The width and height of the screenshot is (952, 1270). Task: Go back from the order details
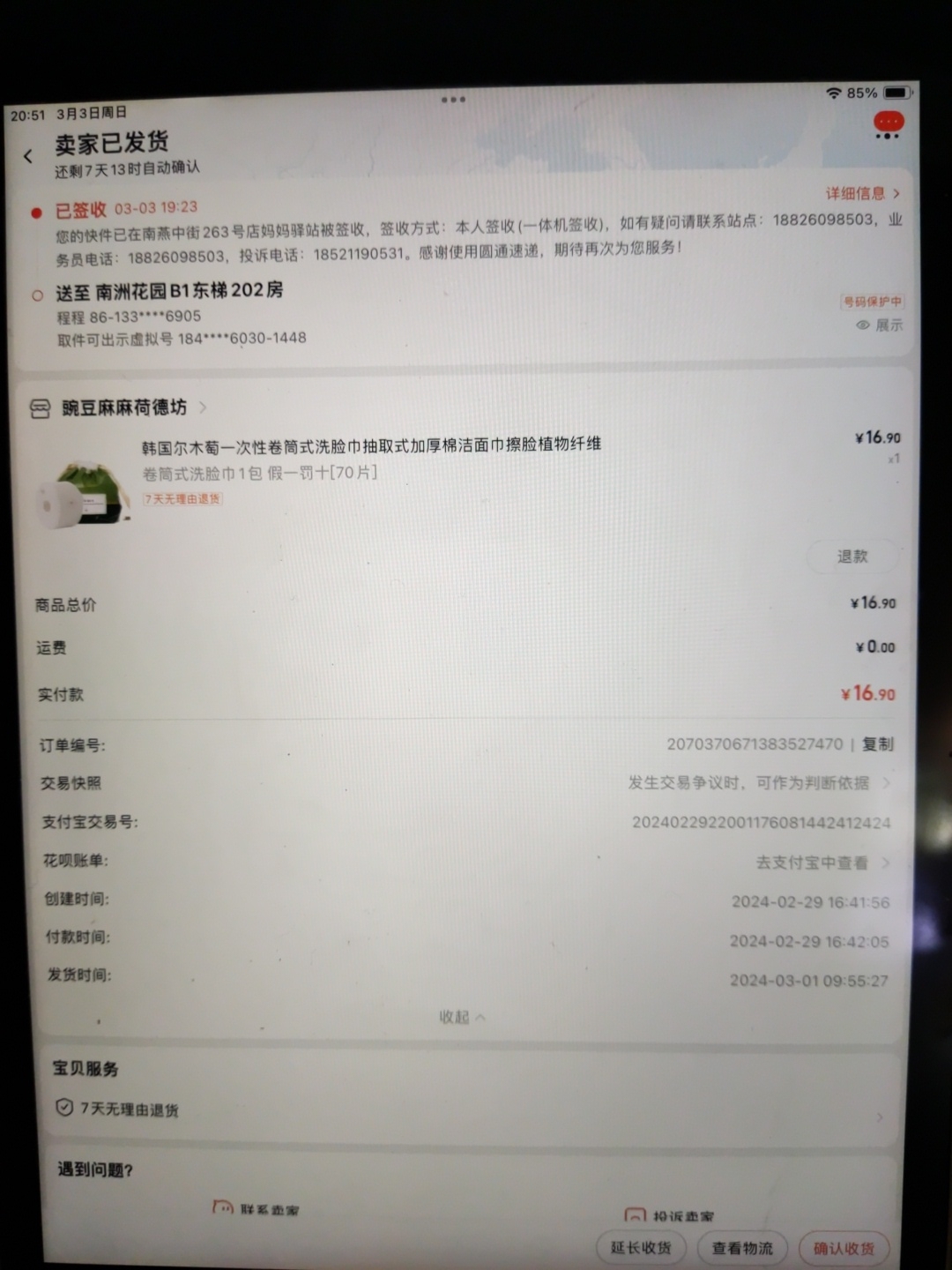[28, 156]
